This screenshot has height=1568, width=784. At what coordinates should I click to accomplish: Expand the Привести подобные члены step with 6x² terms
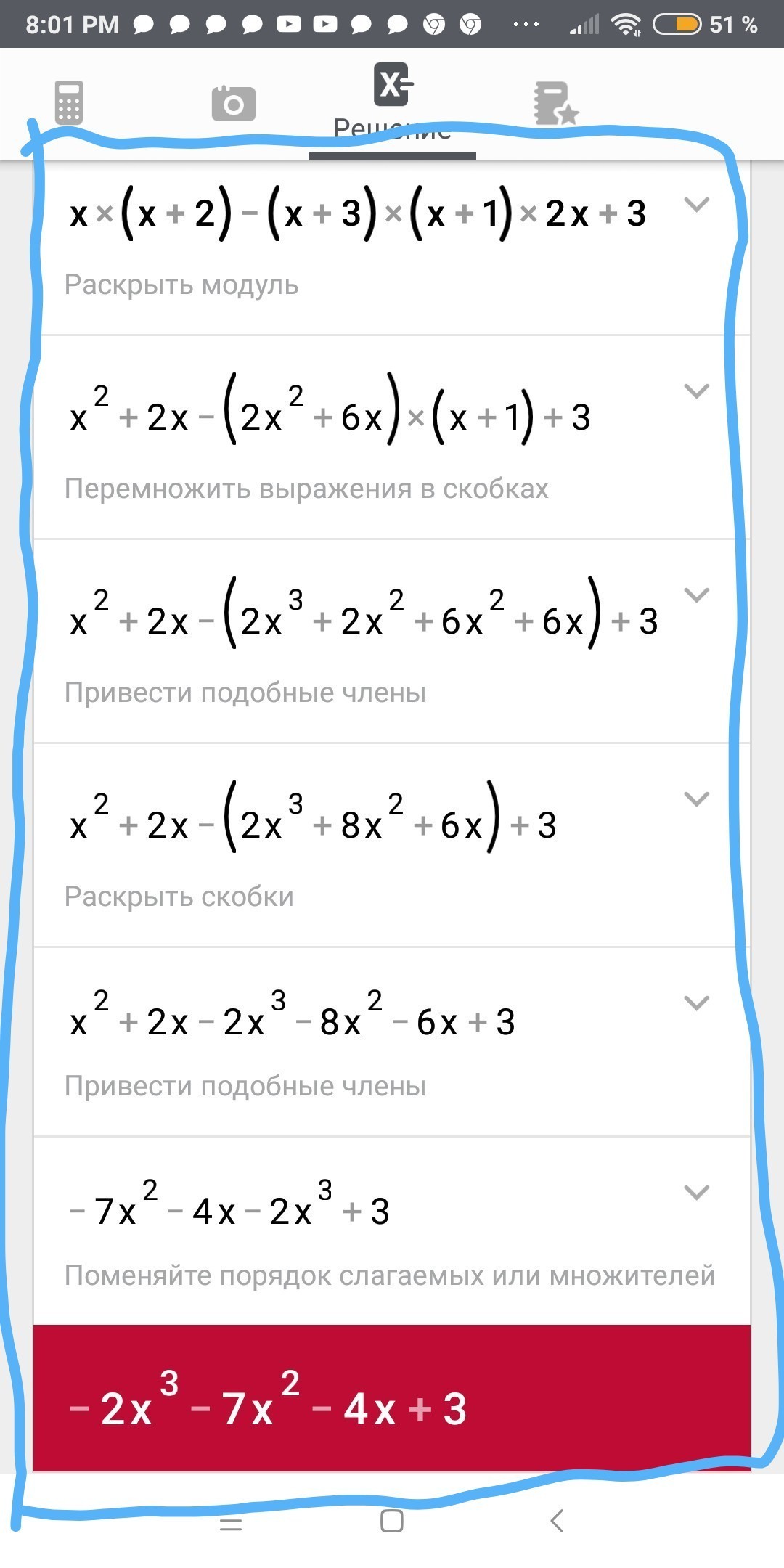697,595
